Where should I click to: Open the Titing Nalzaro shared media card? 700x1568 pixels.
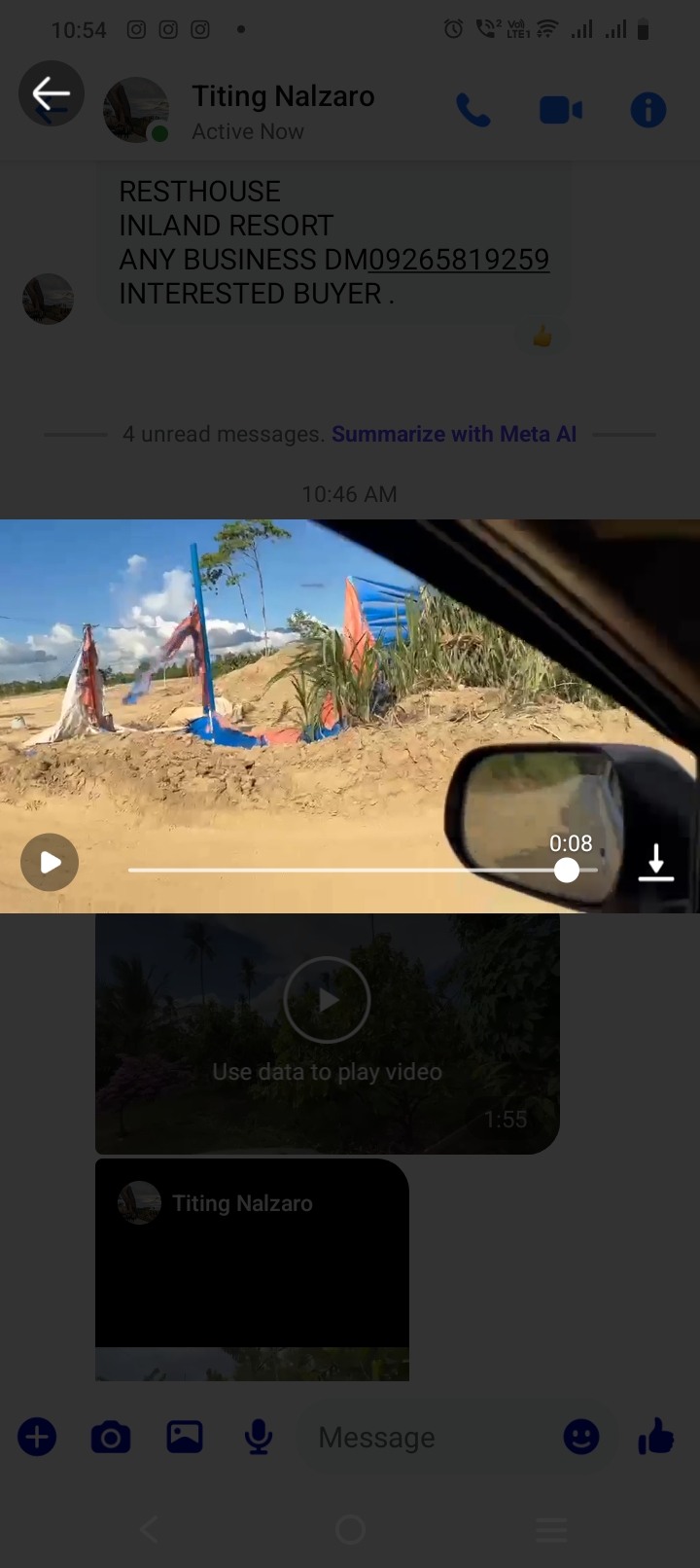pos(252,1265)
